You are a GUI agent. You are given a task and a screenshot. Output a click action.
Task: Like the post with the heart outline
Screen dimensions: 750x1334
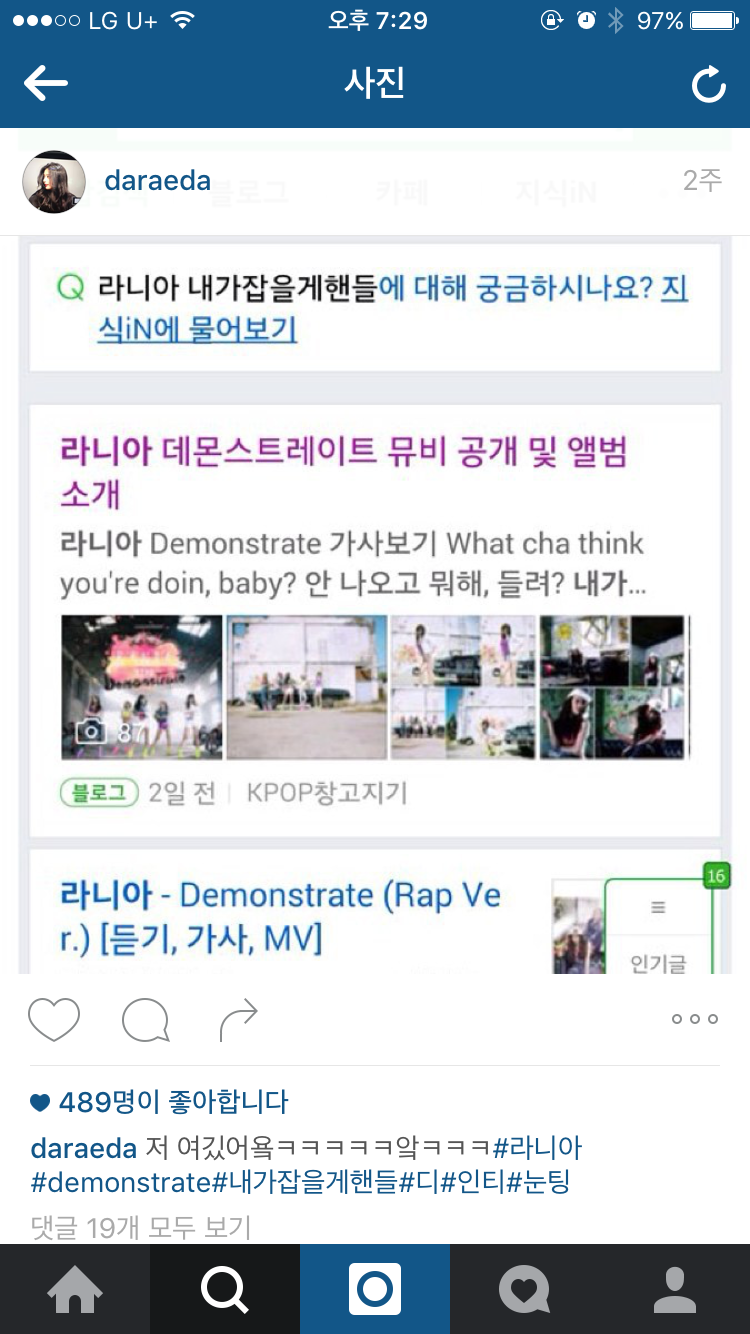(x=54, y=1019)
